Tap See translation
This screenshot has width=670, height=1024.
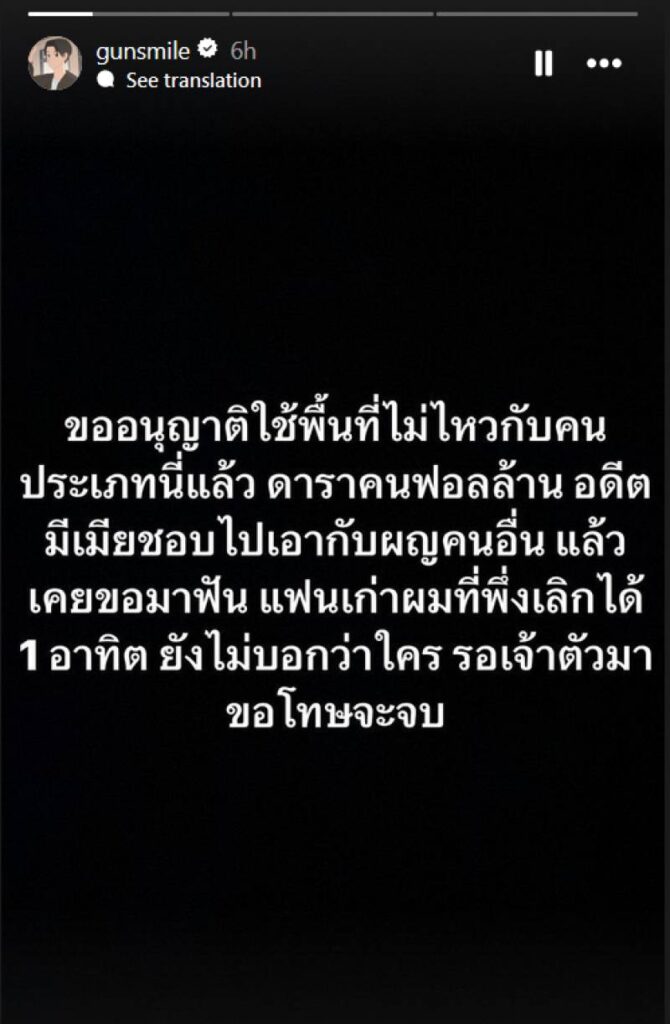pyautogui.click(x=192, y=80)
